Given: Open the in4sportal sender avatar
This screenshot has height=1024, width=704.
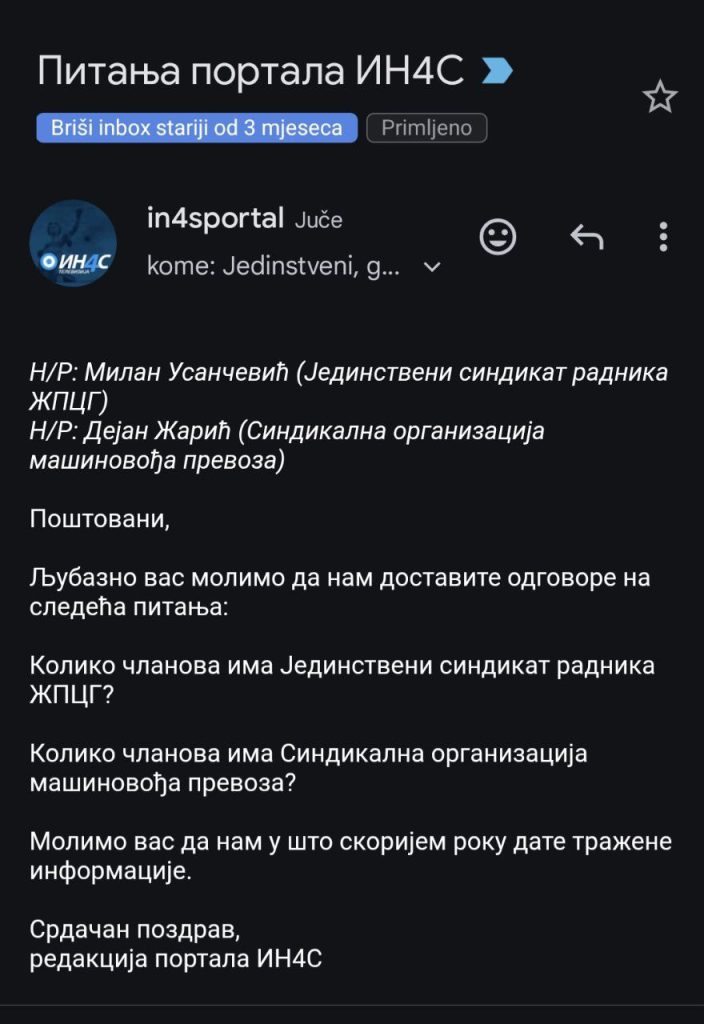Looking at the screenshot, I should click(73, 243).
